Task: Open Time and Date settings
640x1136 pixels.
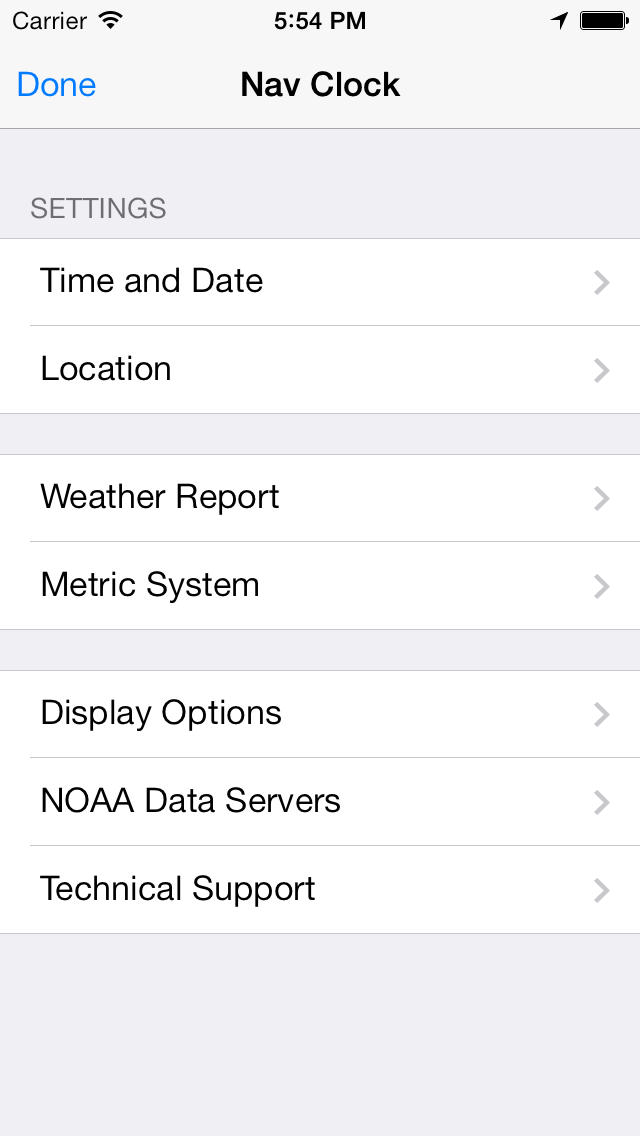Action: coord(320,282)
